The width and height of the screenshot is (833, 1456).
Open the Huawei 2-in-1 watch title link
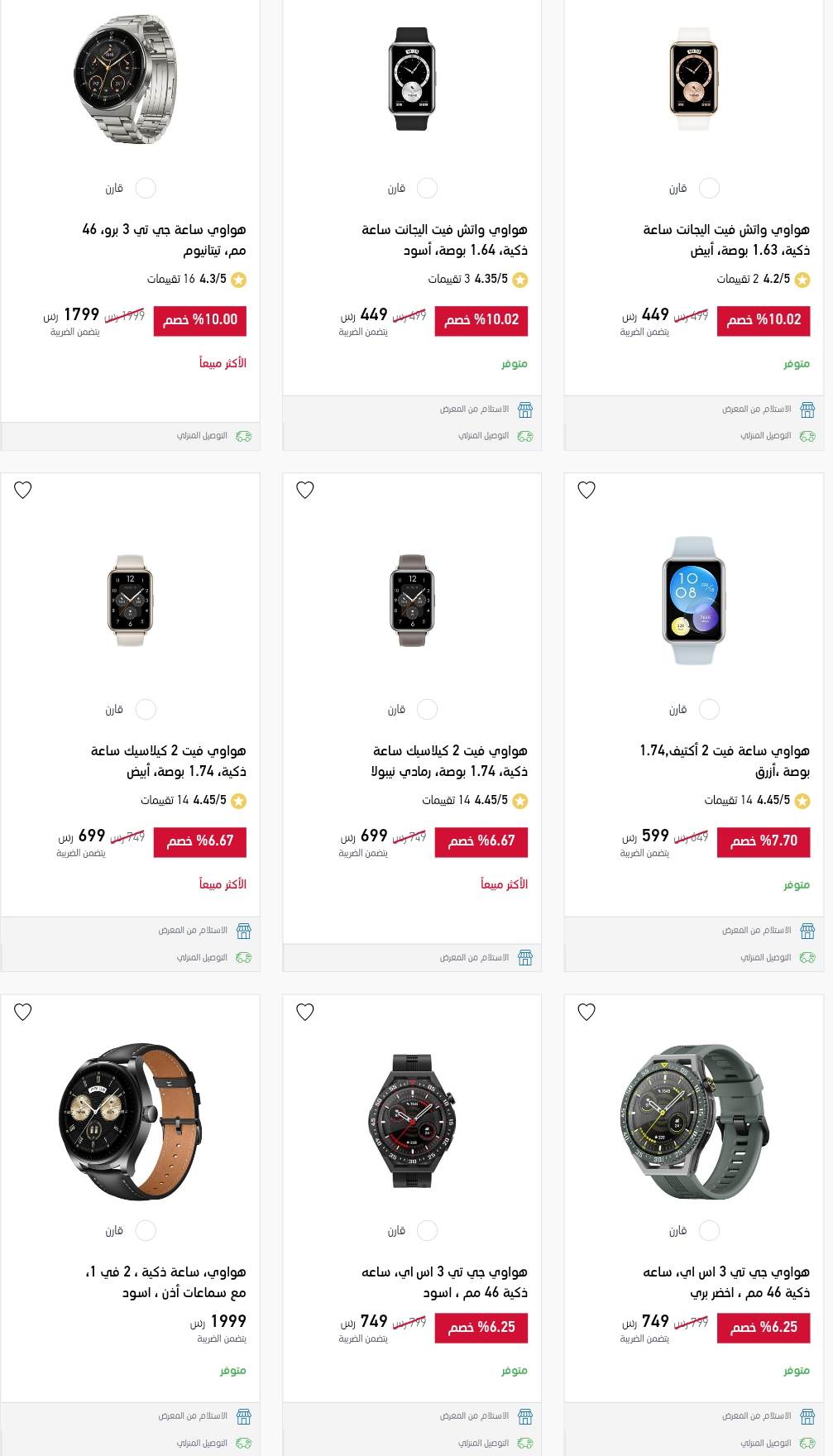[x=165, y=1281]
